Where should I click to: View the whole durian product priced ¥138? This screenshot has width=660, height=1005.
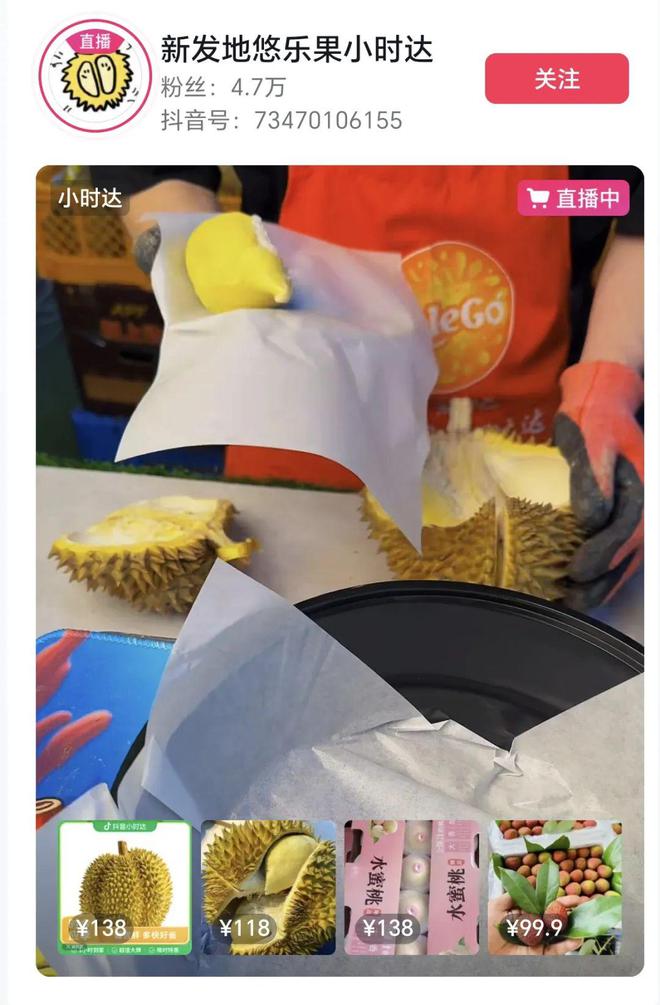point(125,887)
